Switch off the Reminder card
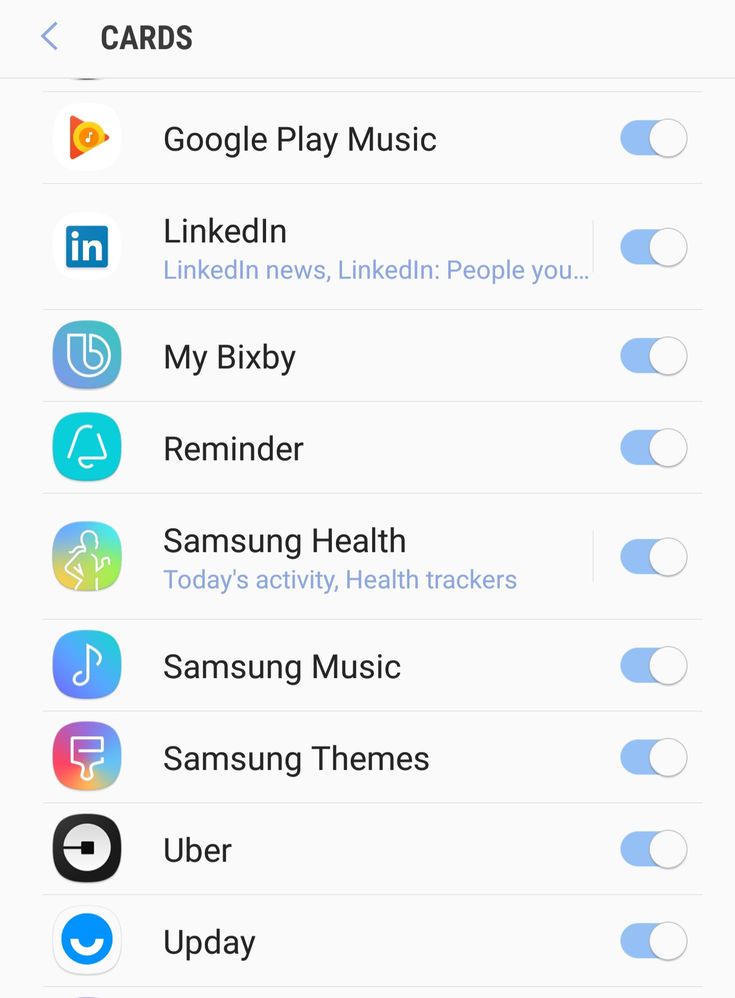 pyautogui.click(x=653, y=448)
